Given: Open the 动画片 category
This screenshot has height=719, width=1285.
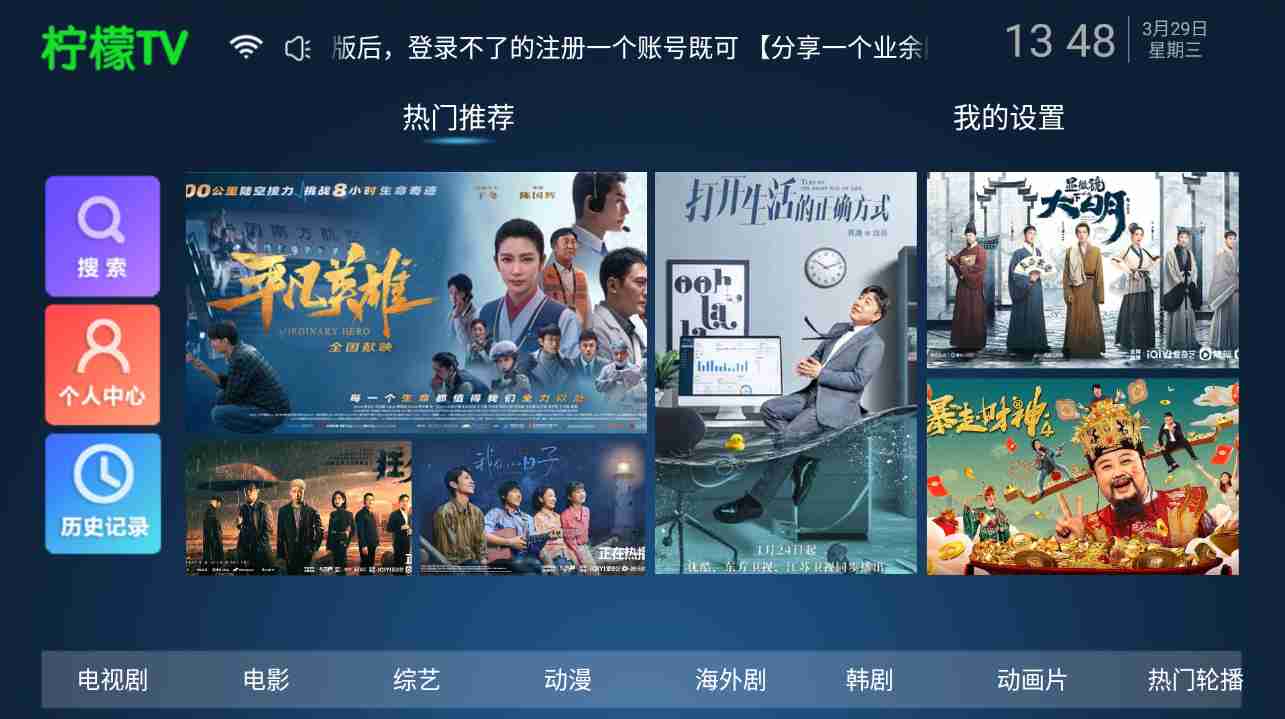Looking at the screenshot, I should point(1032,681).
